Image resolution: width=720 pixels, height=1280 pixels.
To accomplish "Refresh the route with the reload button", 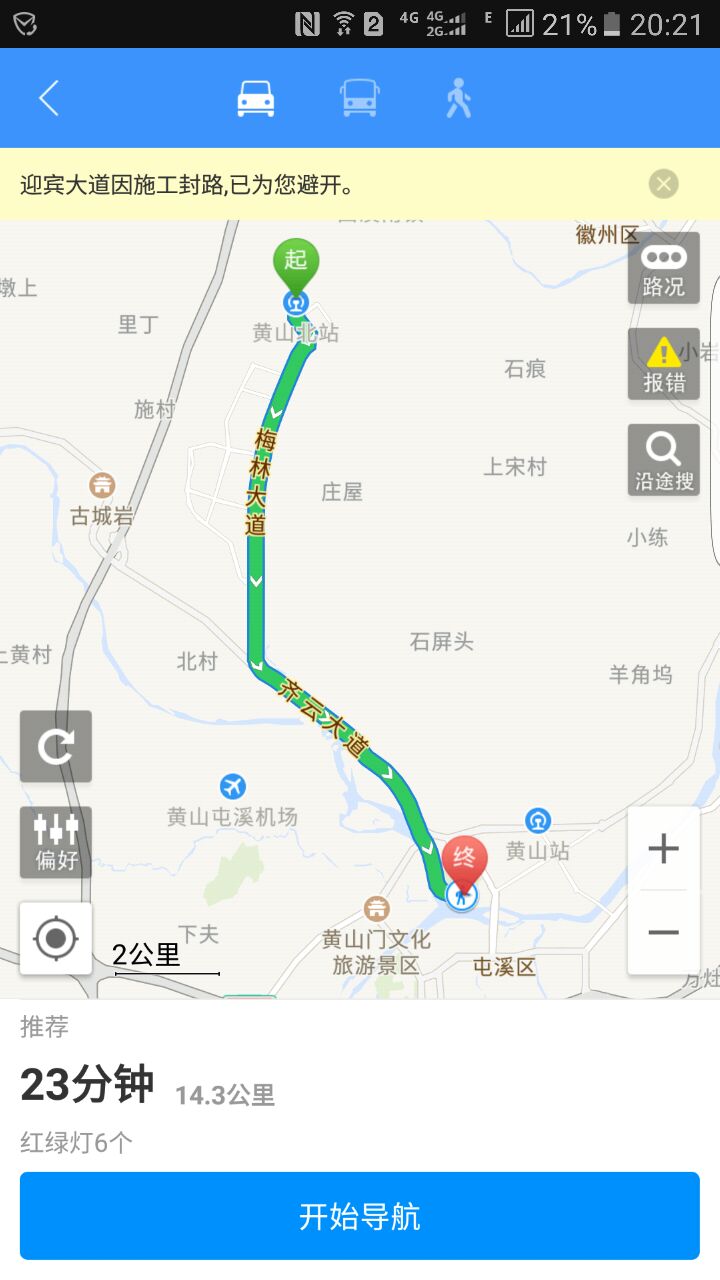I will (x=56, y=746).
